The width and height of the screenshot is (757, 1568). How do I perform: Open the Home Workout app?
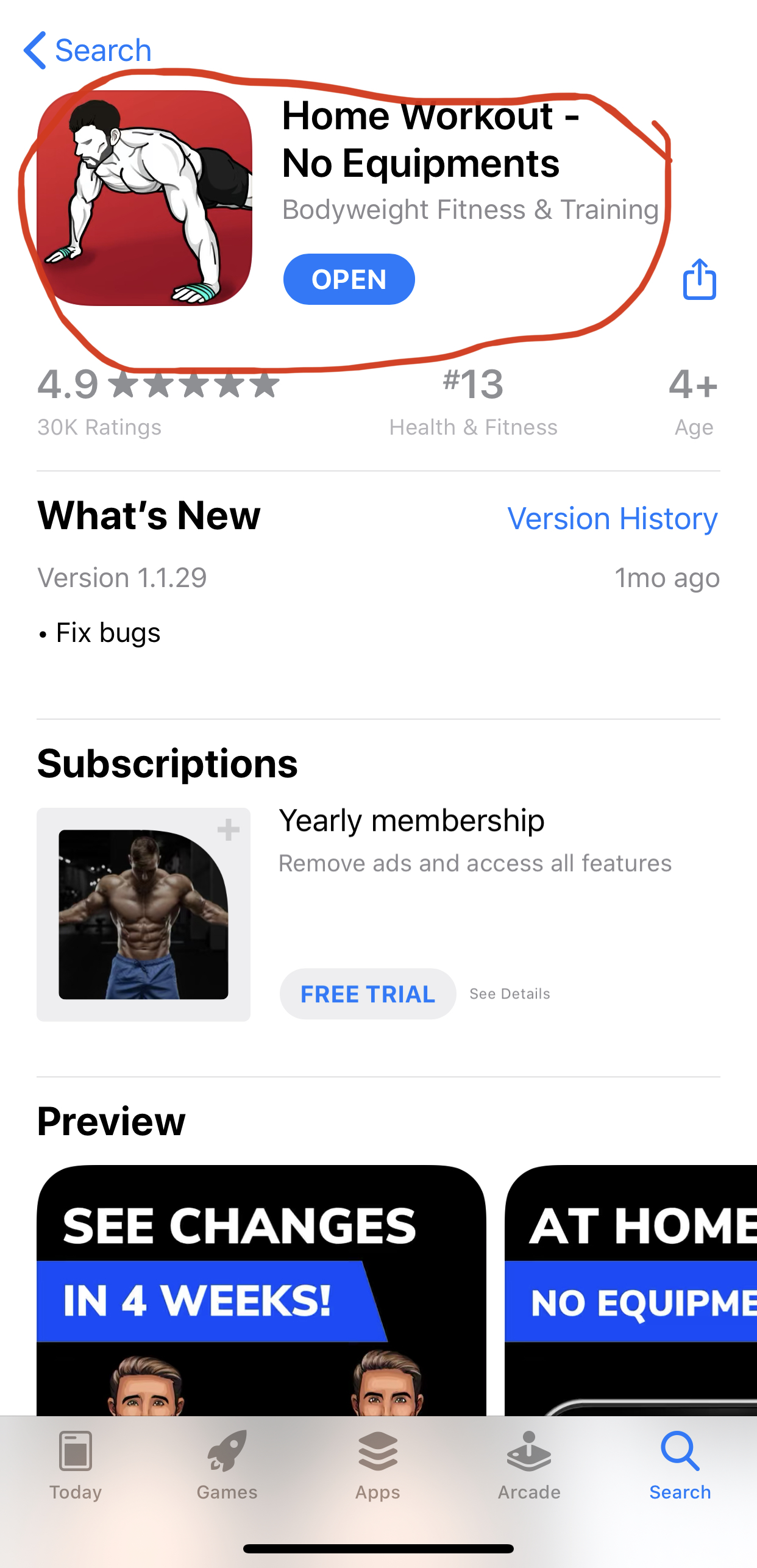coord(349,279)
